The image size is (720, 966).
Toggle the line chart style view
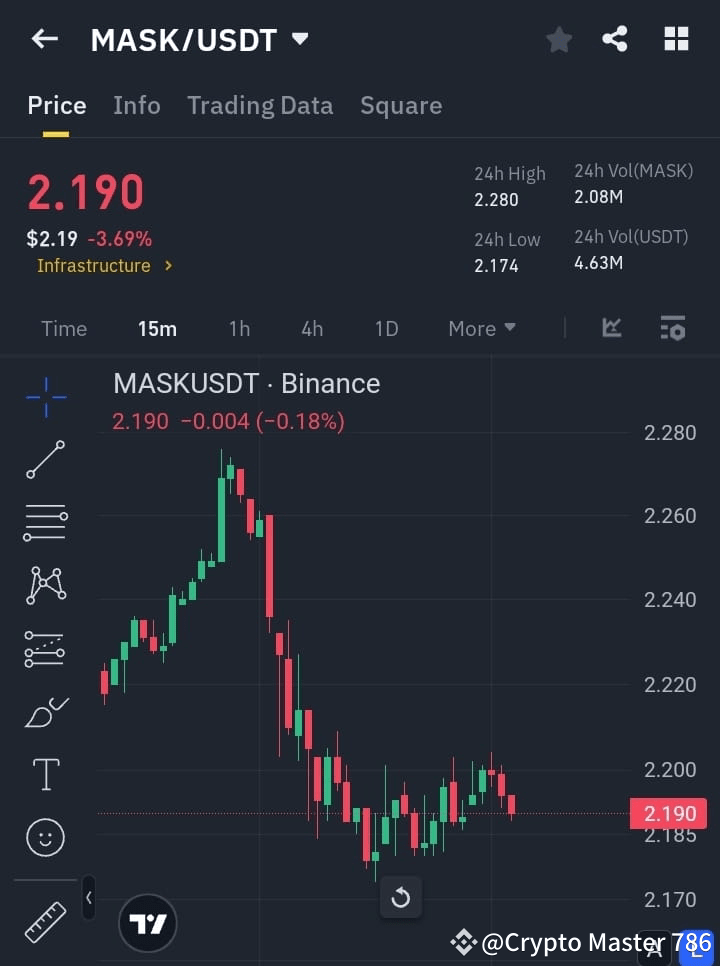tap(611, 328)
